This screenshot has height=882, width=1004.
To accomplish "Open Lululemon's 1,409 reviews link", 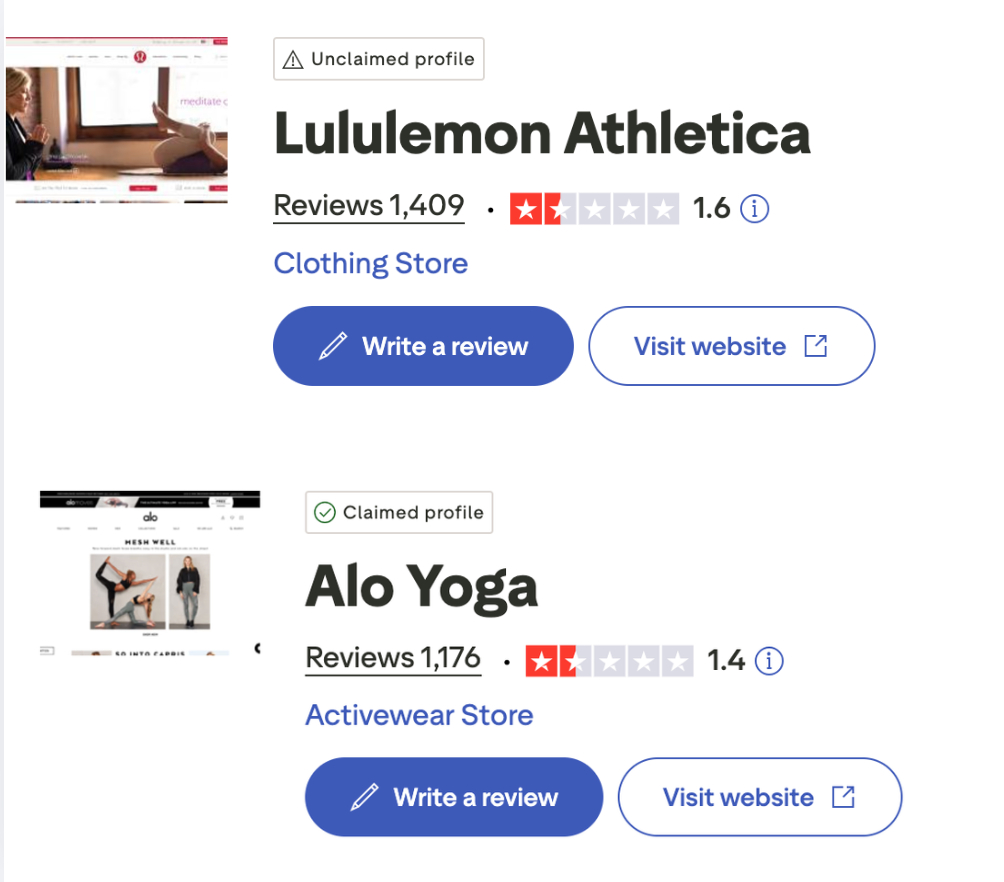I will (x=369, y=206).
